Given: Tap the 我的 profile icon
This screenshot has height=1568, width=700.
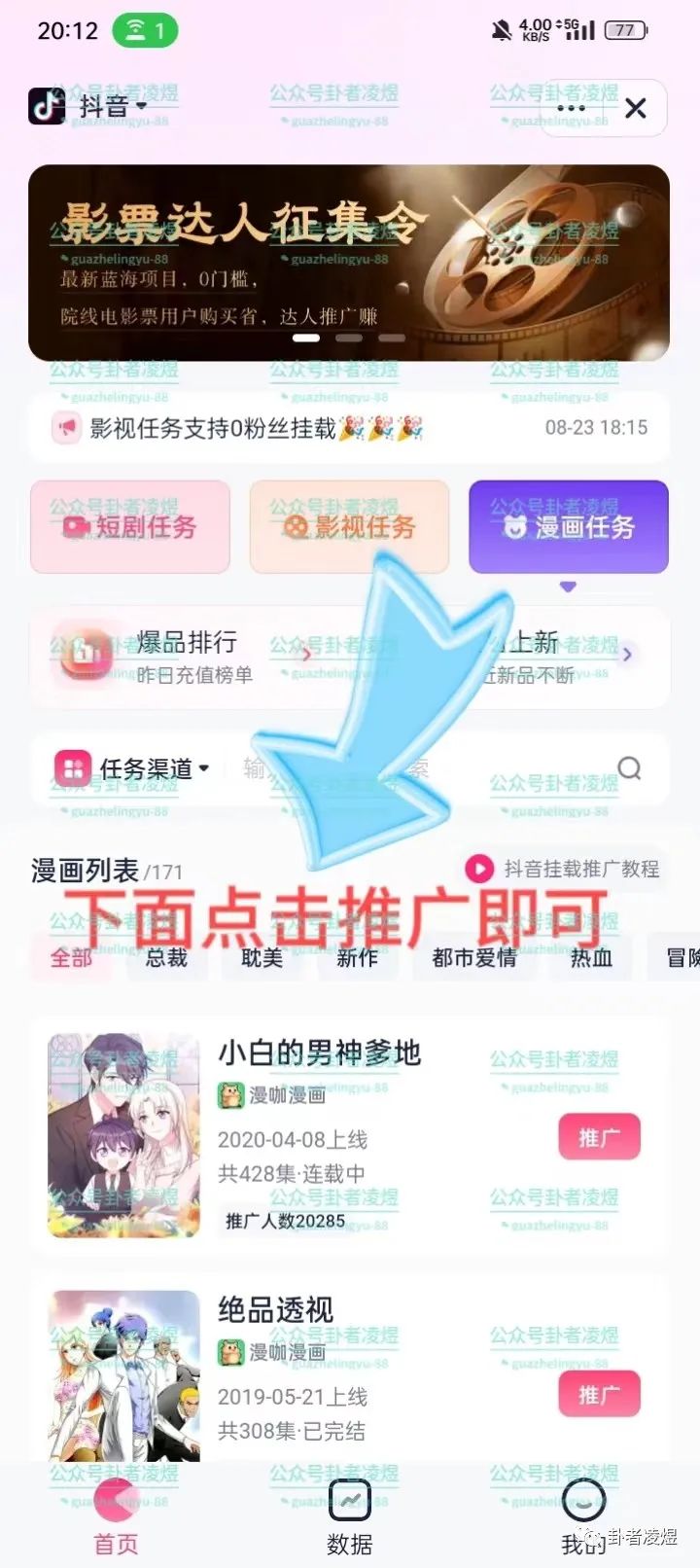Looking at the screenshot, I should pos(583,1502).
